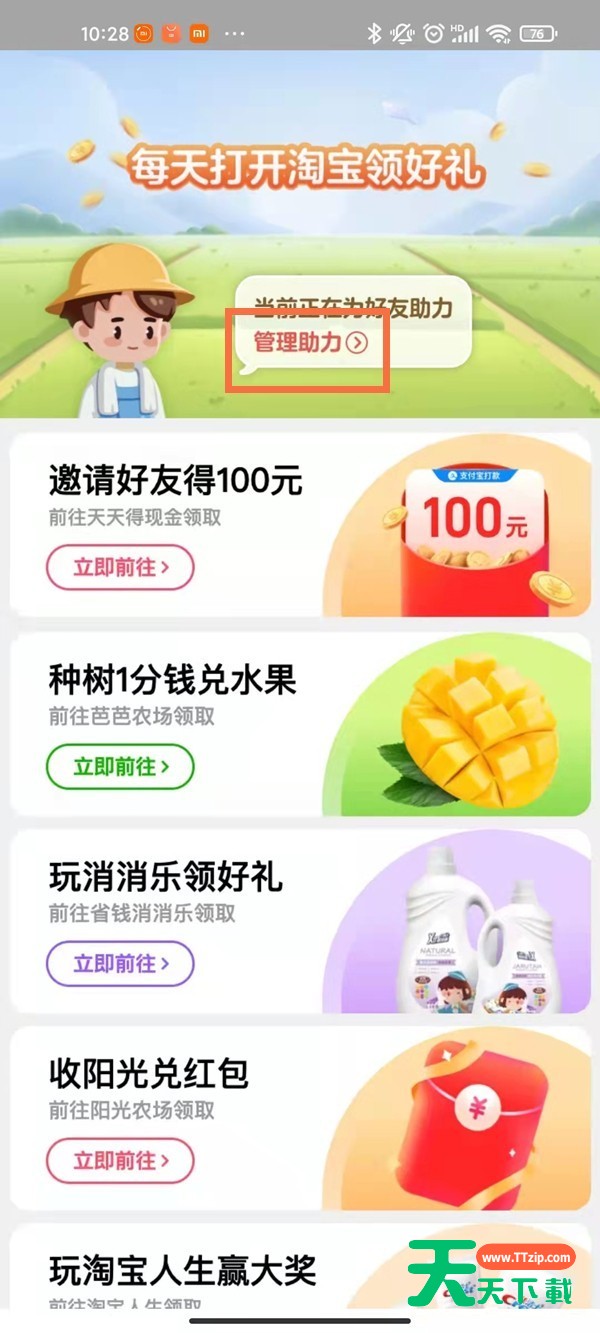Open the 玩淘宝人生赢大奖 card

pyautogui.click(x=183, y=1271)
